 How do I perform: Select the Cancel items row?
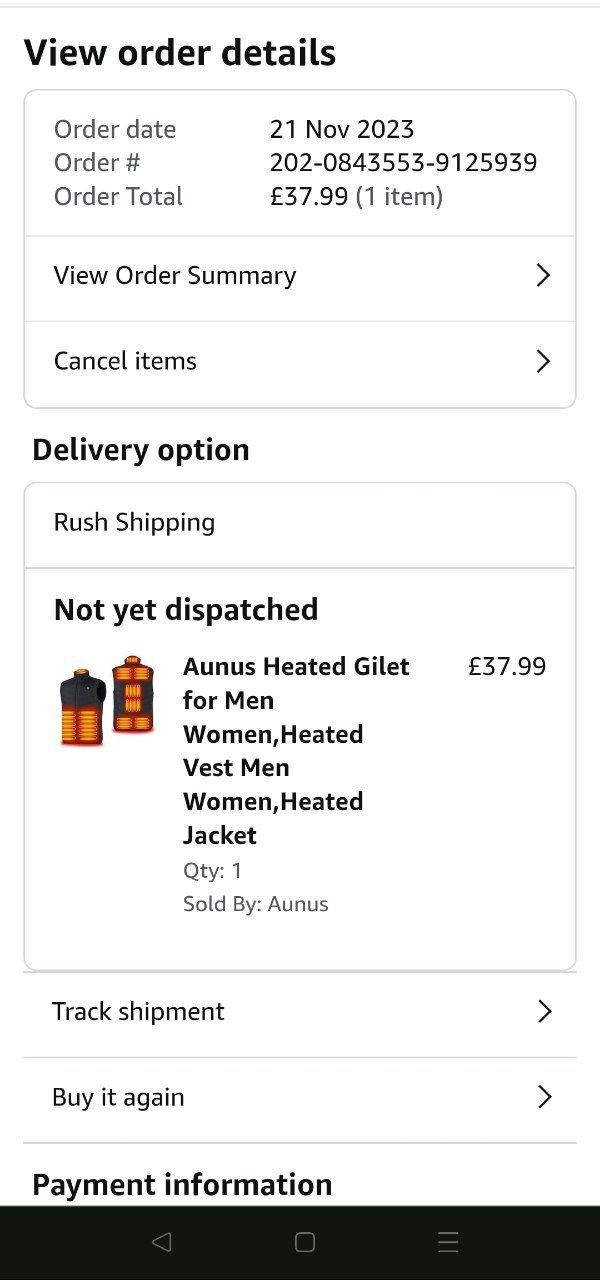[300, 361]
